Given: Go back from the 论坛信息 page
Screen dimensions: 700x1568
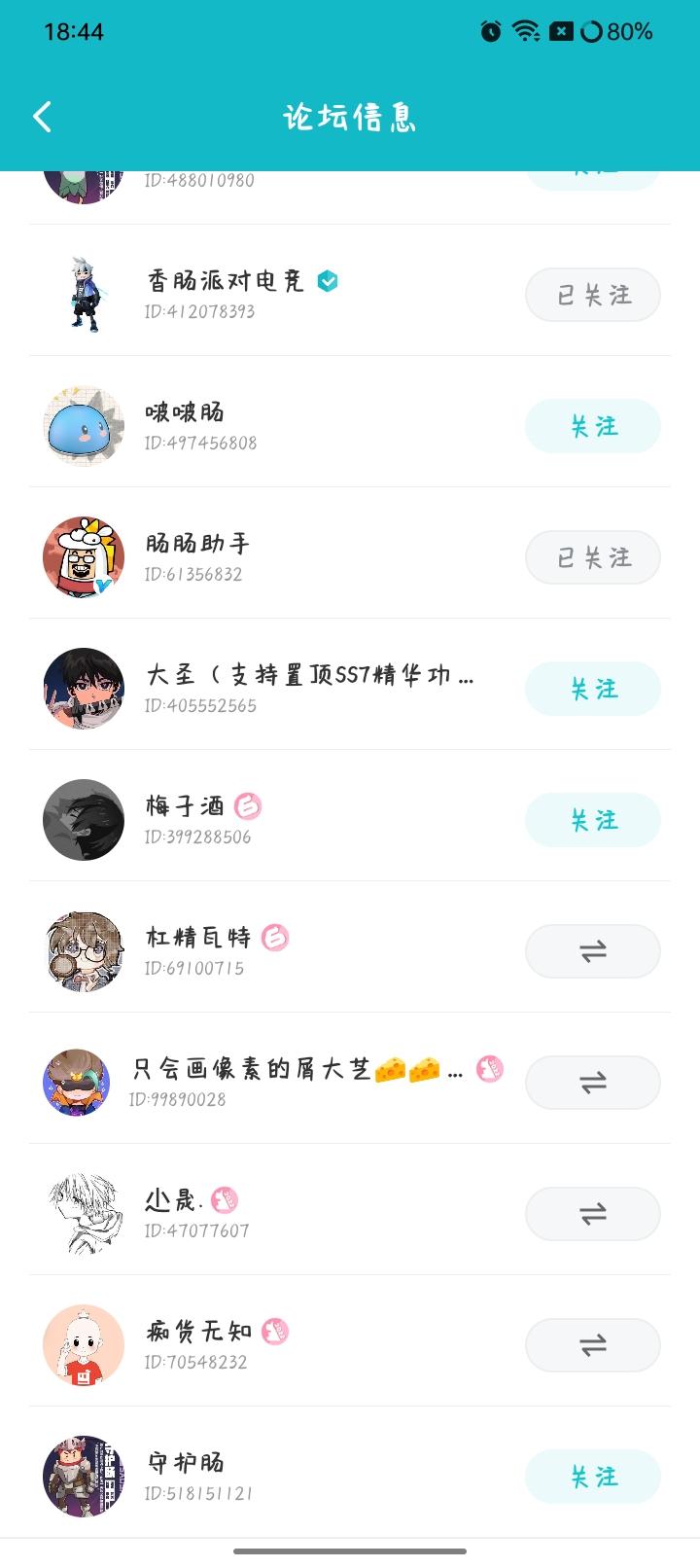Looking at the screenshot, I should point(42,118).
